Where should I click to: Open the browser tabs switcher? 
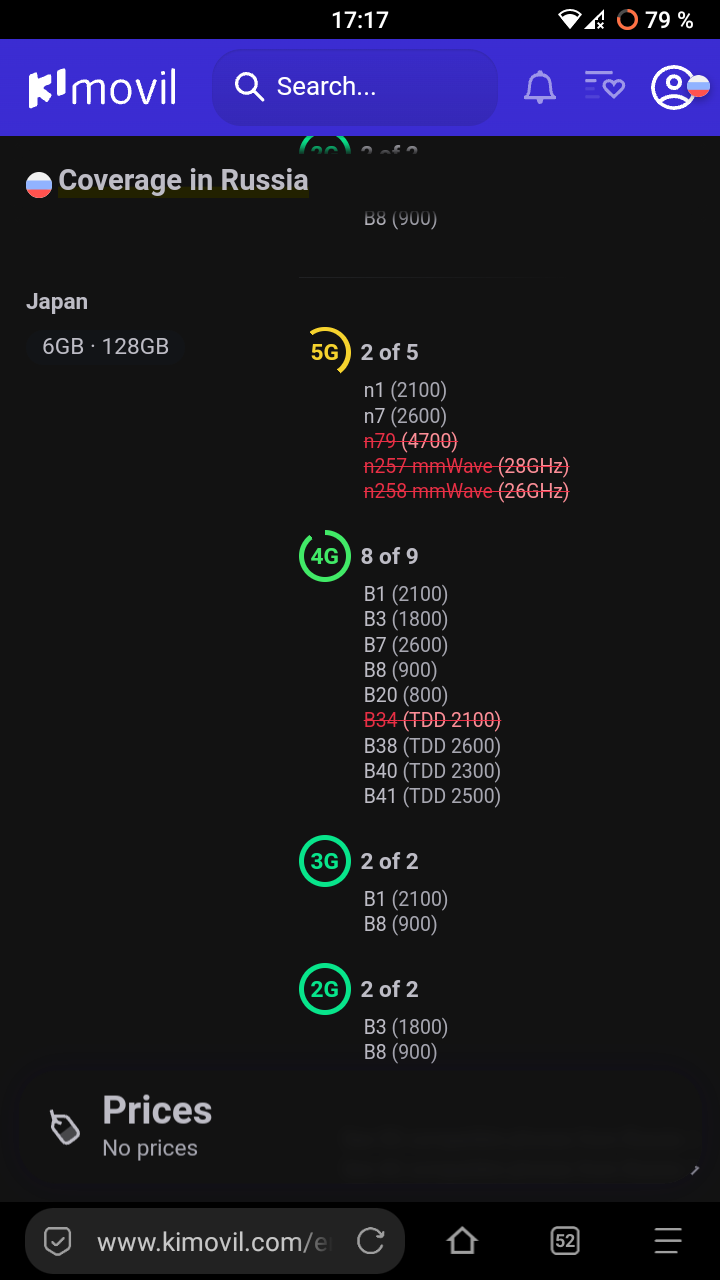[565, 1242]
